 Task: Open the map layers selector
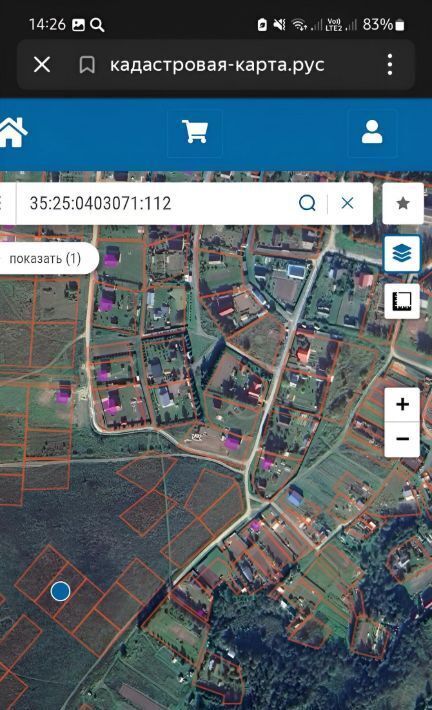tap(402, 253)
